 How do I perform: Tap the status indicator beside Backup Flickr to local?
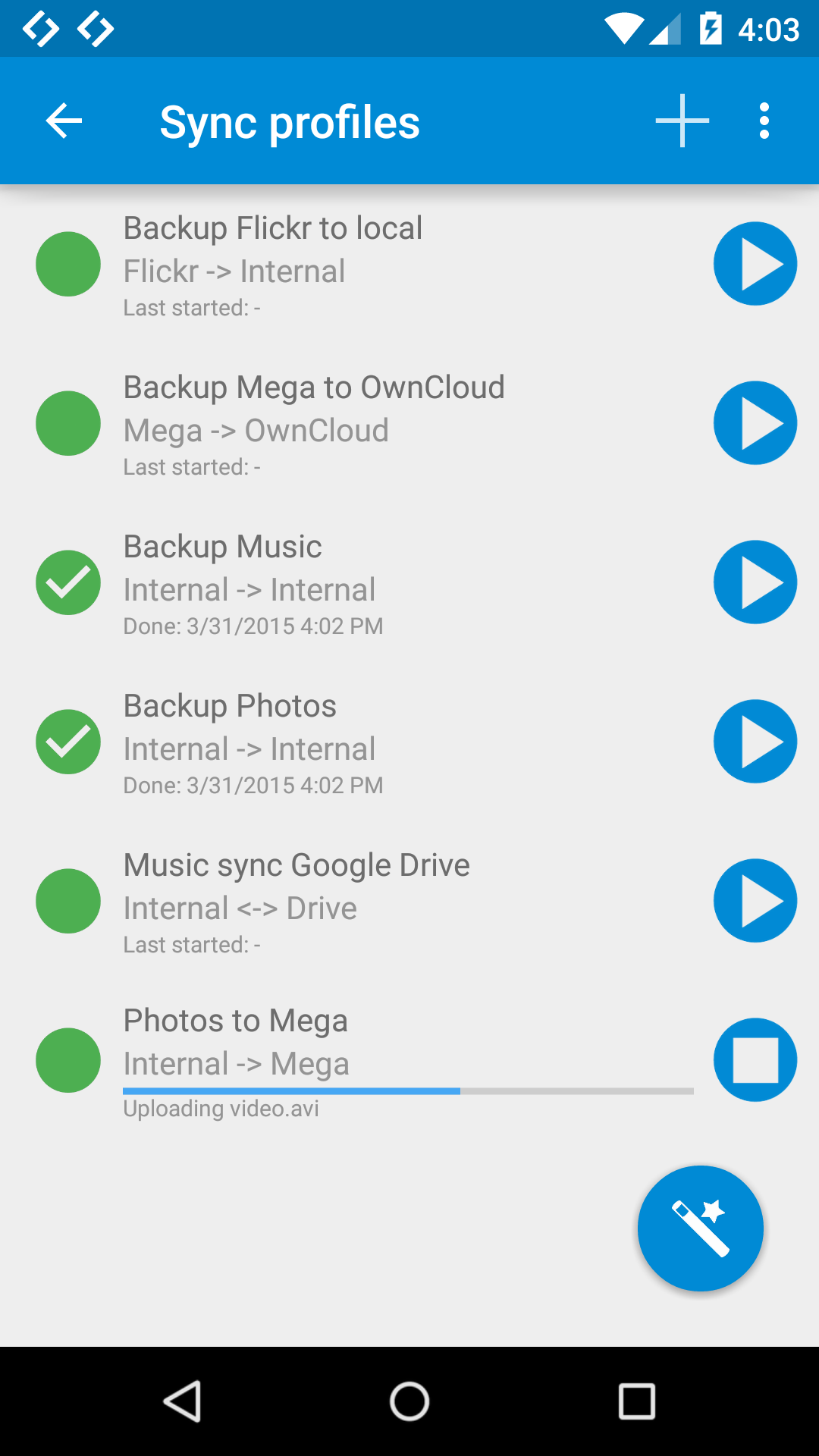pos(67,264)
